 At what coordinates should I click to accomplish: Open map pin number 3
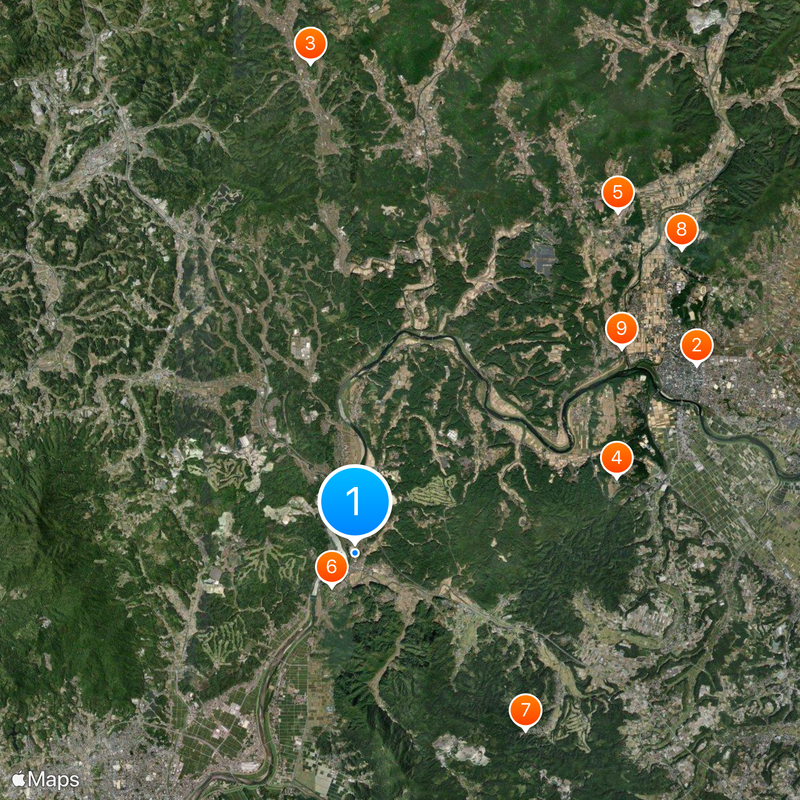tap(310, 44)
